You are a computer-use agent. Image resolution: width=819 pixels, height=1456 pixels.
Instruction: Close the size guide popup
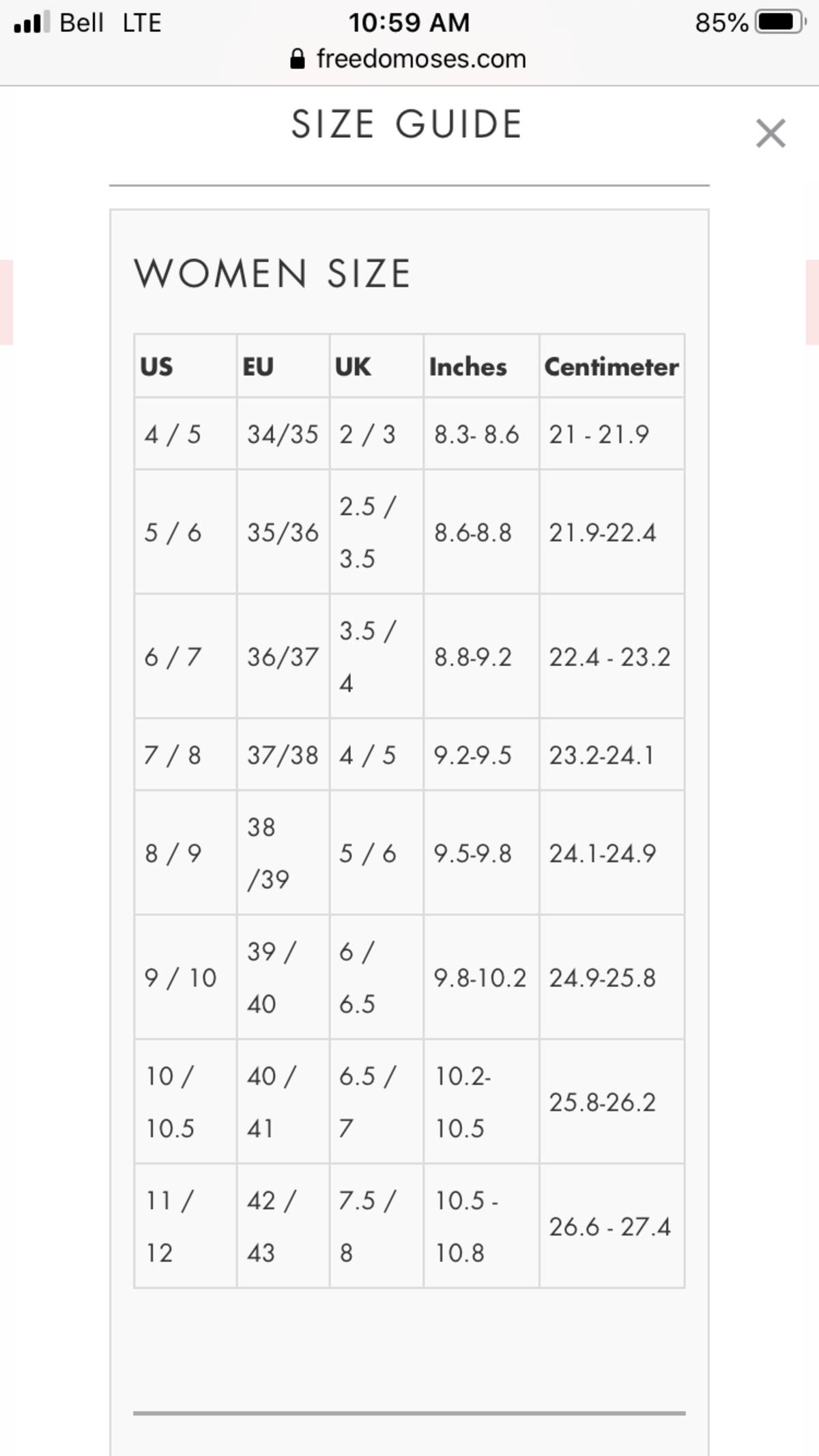771,133
